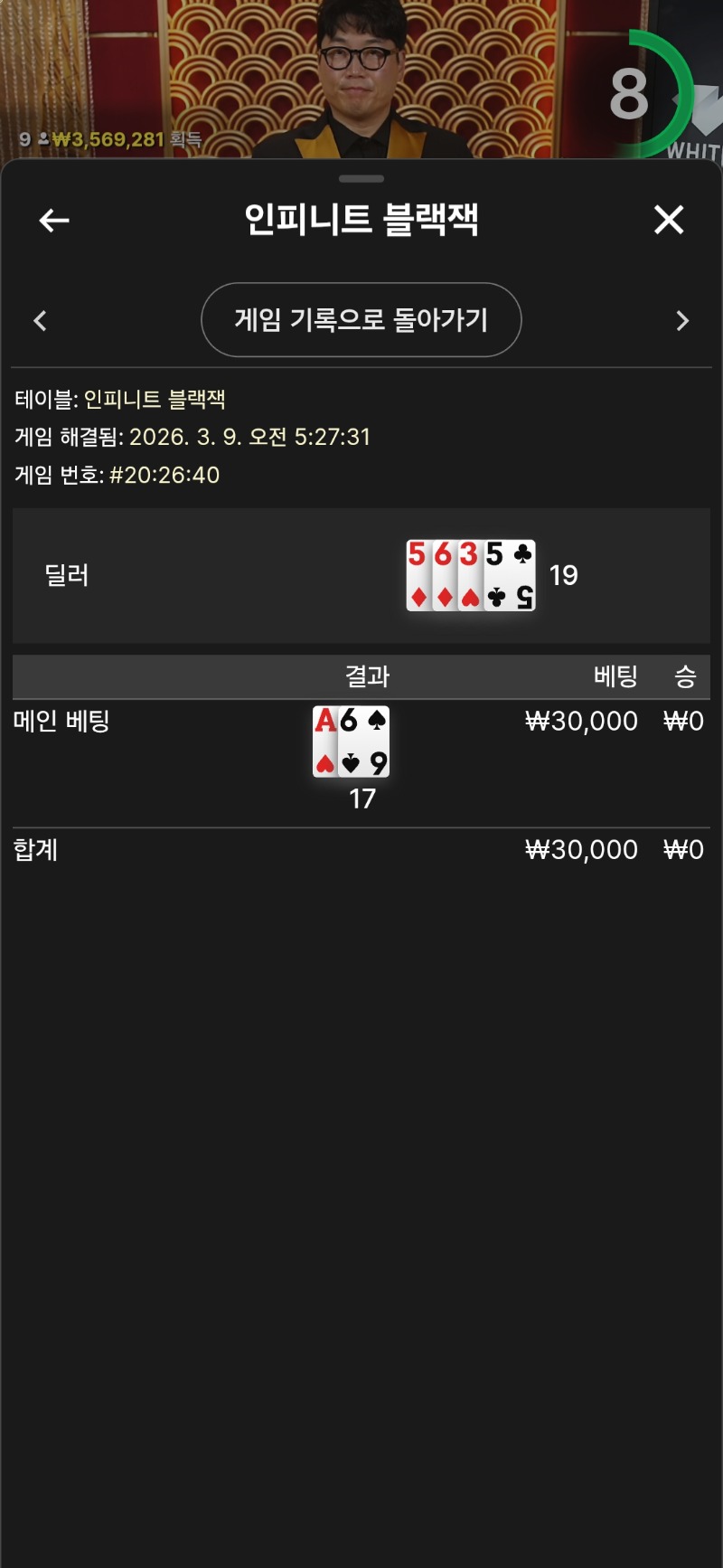Return via 게임 기록으로 돌아가기 button

361,320
